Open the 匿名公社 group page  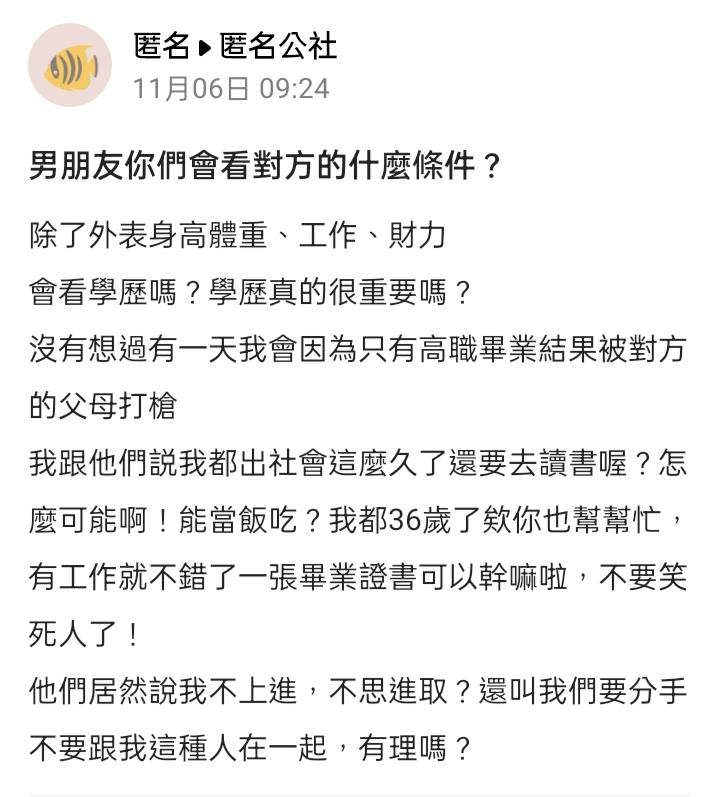click(278, 46)
